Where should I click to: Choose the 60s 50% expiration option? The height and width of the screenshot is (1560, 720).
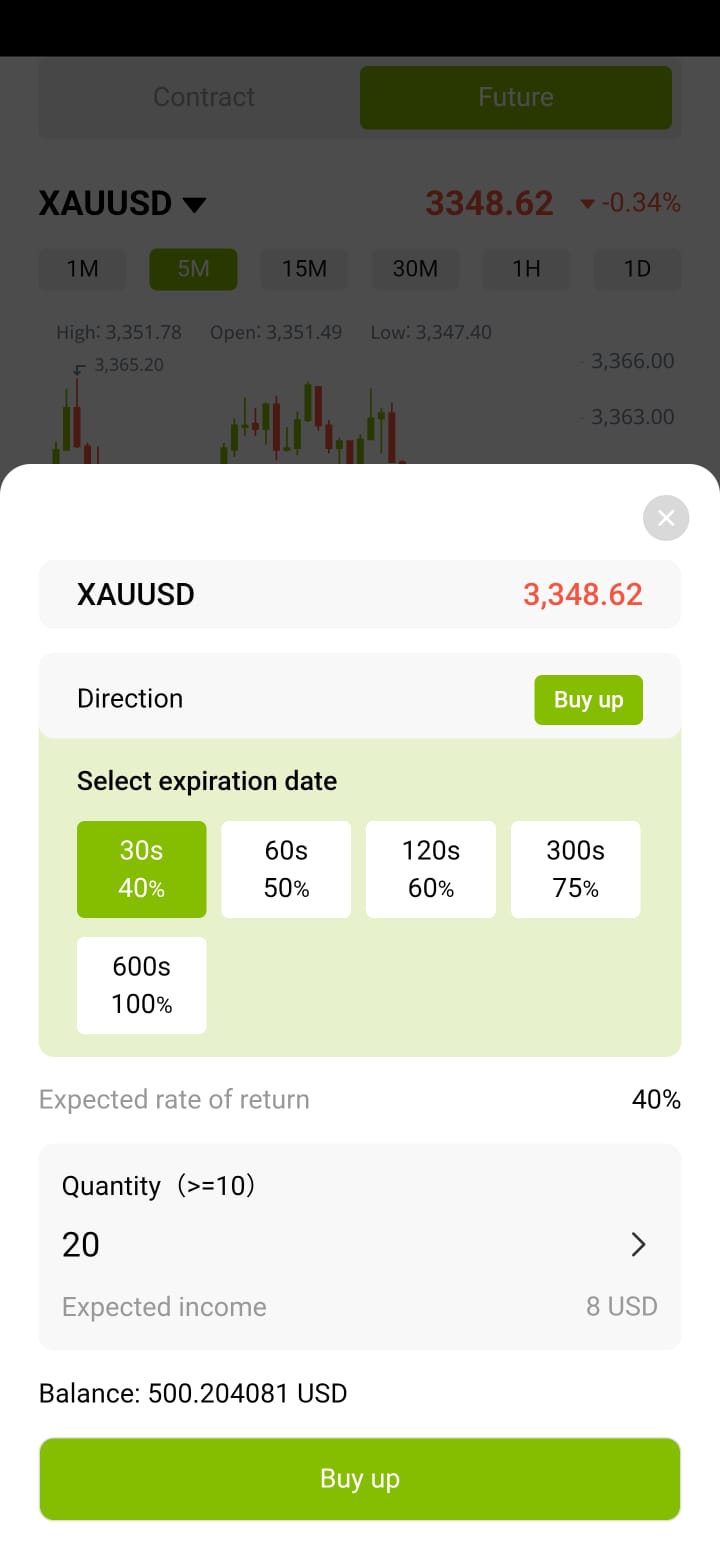(286, 869)
